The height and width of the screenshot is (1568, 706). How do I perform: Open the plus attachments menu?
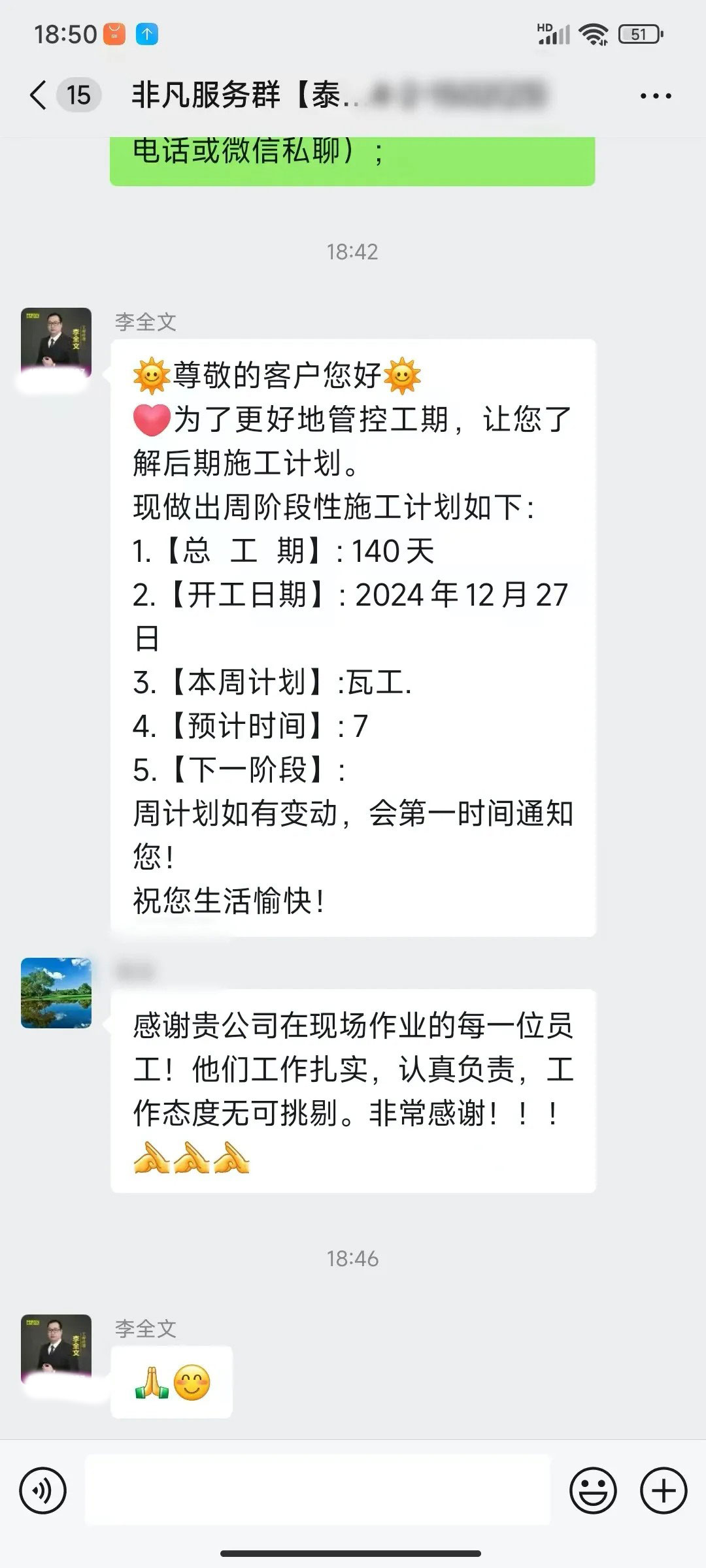tap(664, 1491)
